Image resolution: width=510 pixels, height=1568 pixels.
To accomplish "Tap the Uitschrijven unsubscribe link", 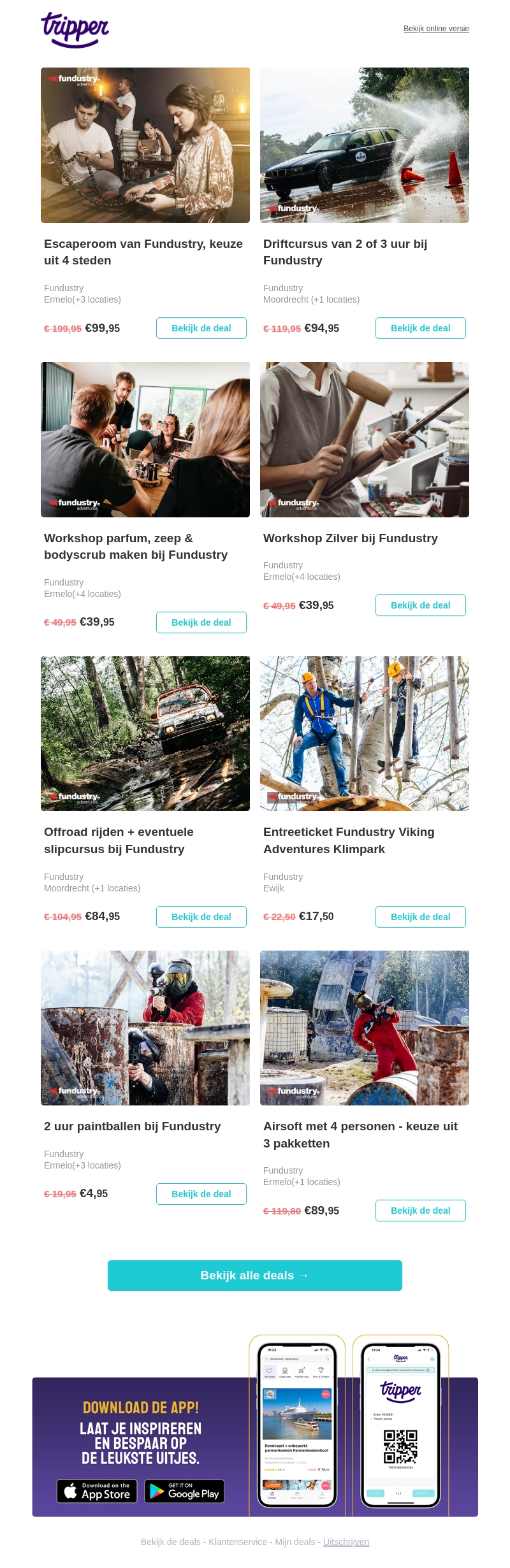I will point(346,1542).
